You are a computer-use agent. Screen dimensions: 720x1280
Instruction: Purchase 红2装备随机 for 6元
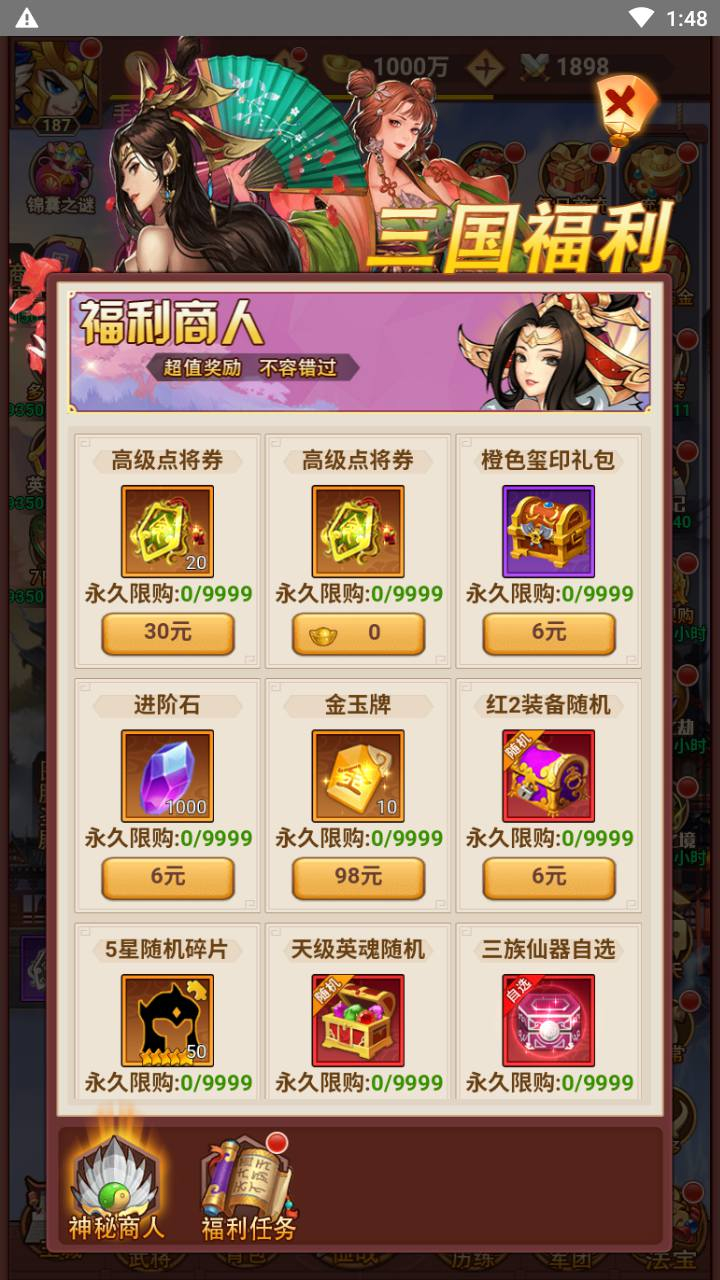pyautogui.click(x=548, y=877)
